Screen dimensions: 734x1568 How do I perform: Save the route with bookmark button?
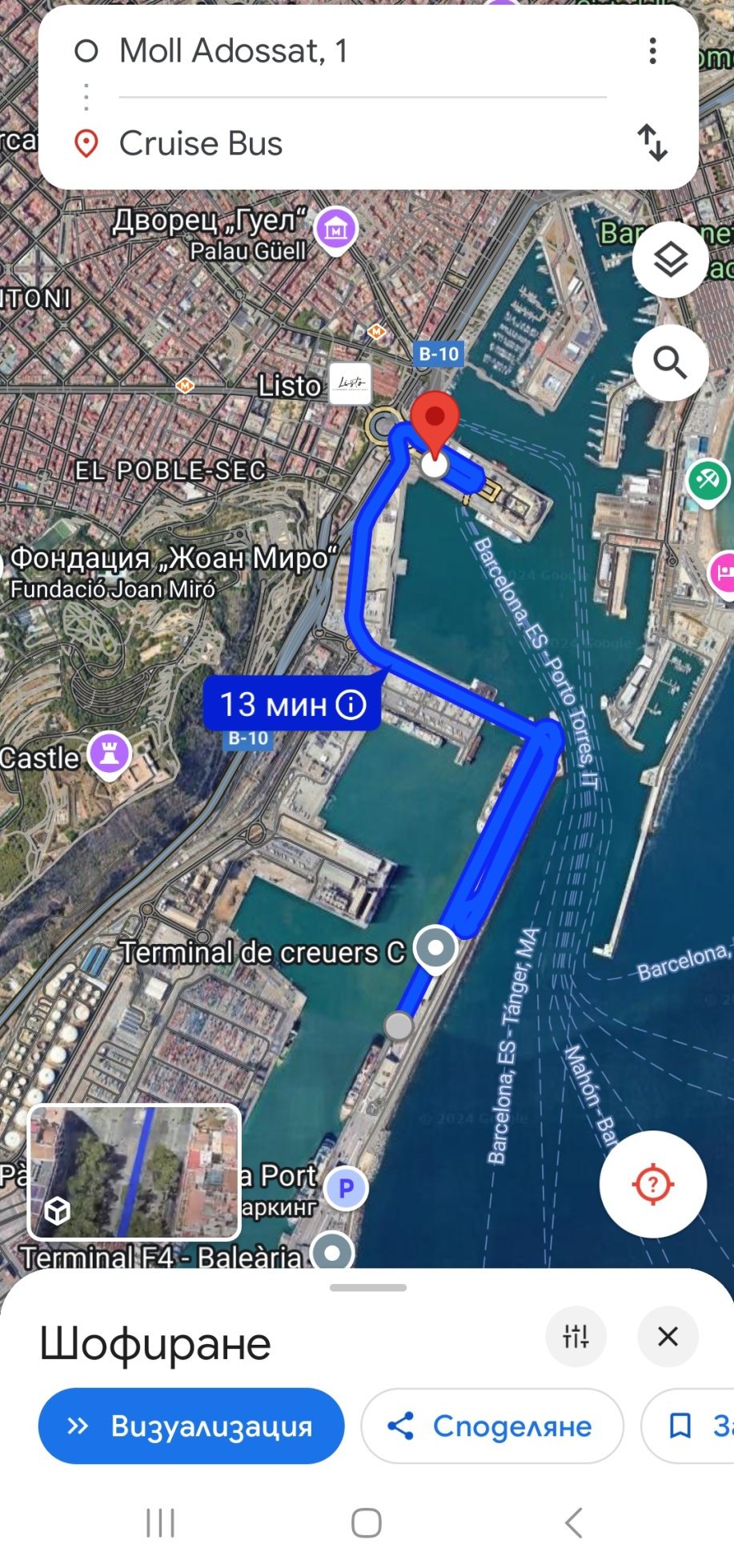point(688,1426)
